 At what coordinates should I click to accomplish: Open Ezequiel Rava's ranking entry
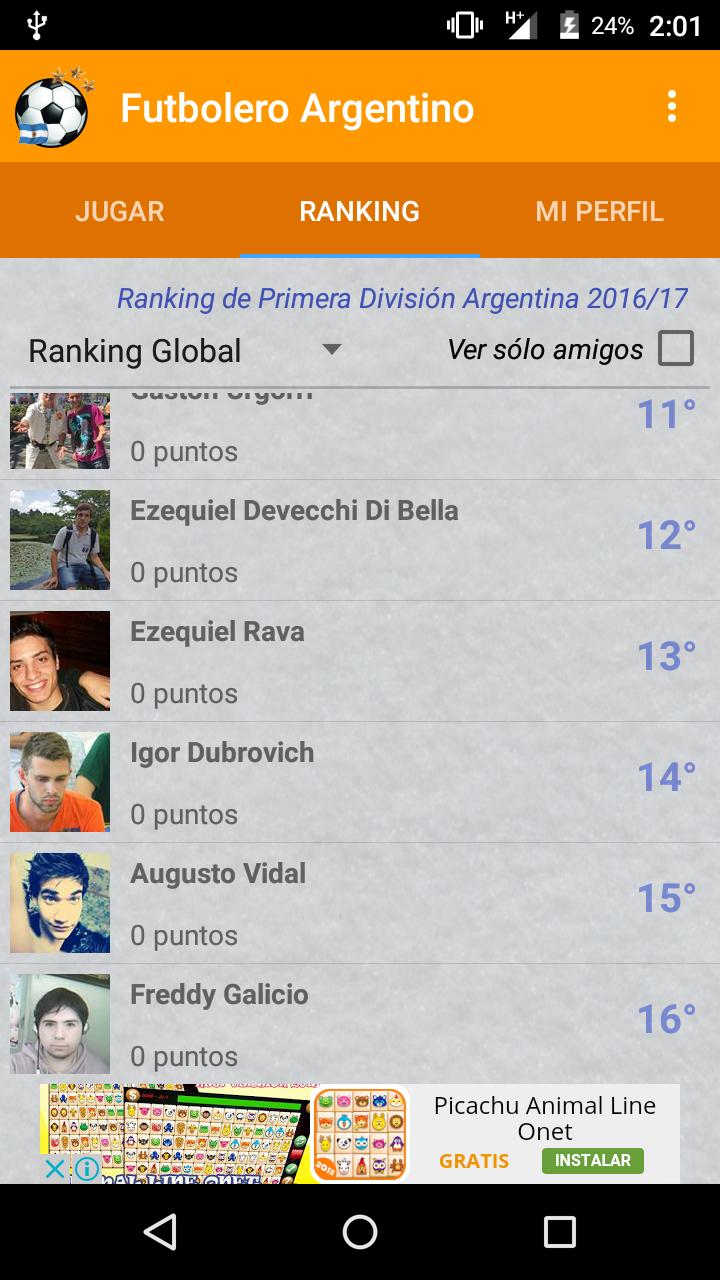[x=360, y=661]
